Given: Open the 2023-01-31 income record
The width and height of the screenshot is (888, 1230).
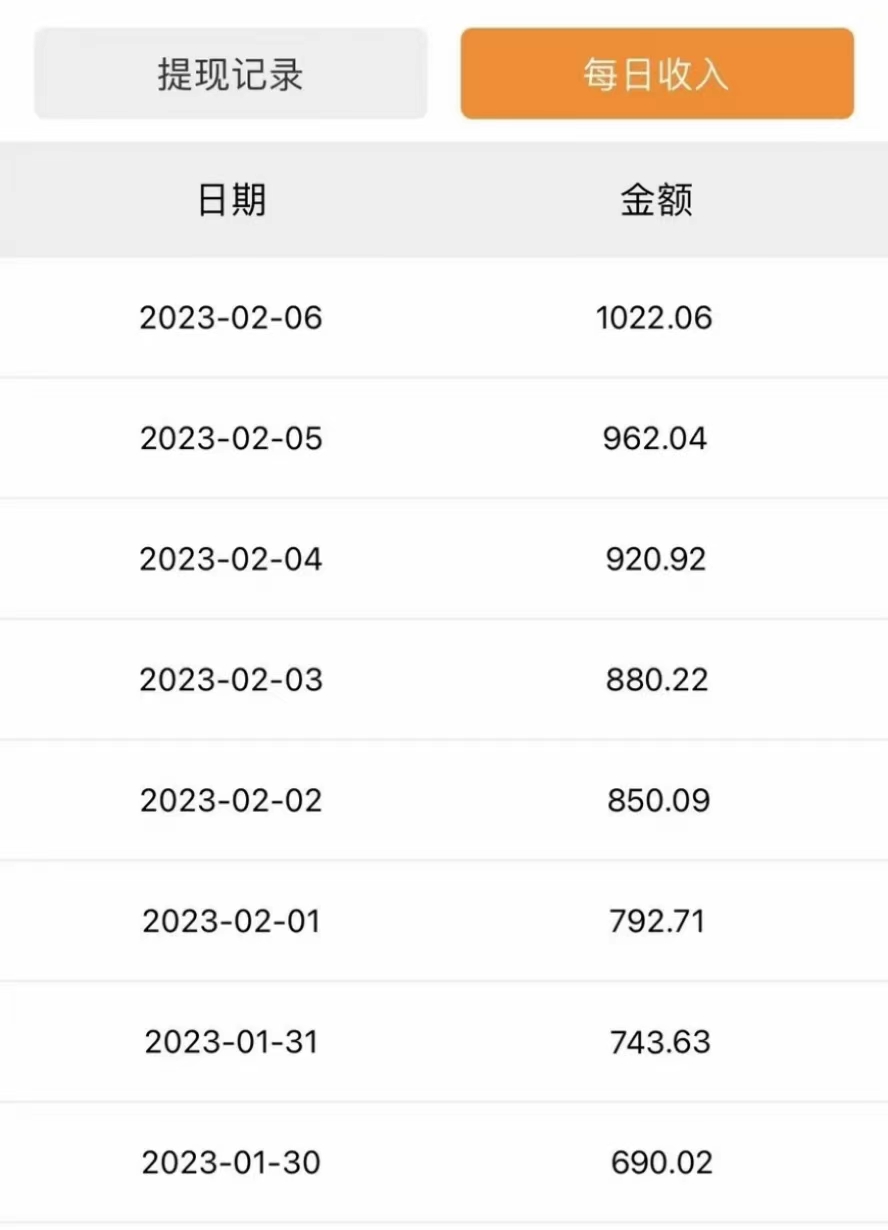Looking at the screenshot, I should [231, 1041].
